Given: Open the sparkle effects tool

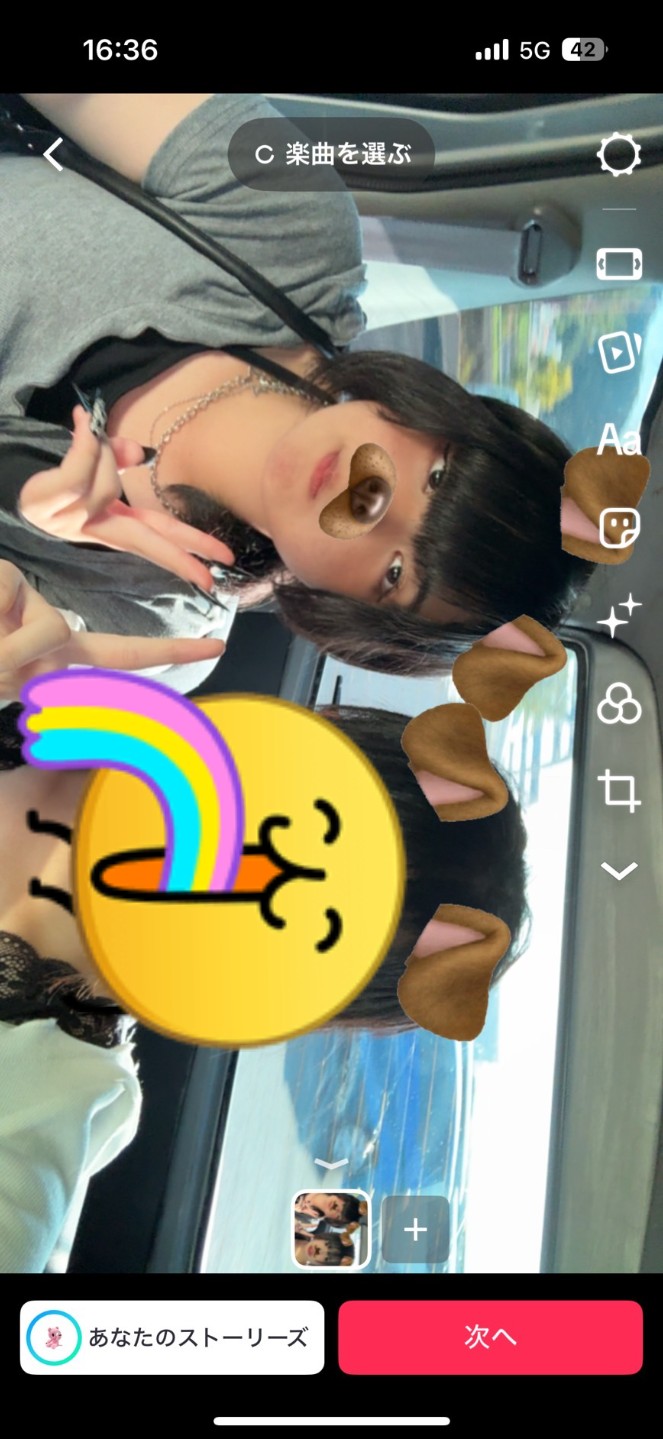Looking at the screenshot, I should click(x=618, y=616).
